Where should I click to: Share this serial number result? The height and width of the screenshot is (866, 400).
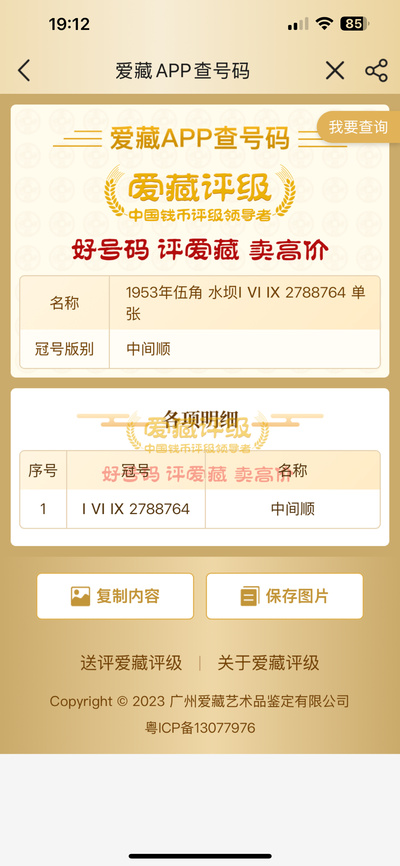point(376,71)
